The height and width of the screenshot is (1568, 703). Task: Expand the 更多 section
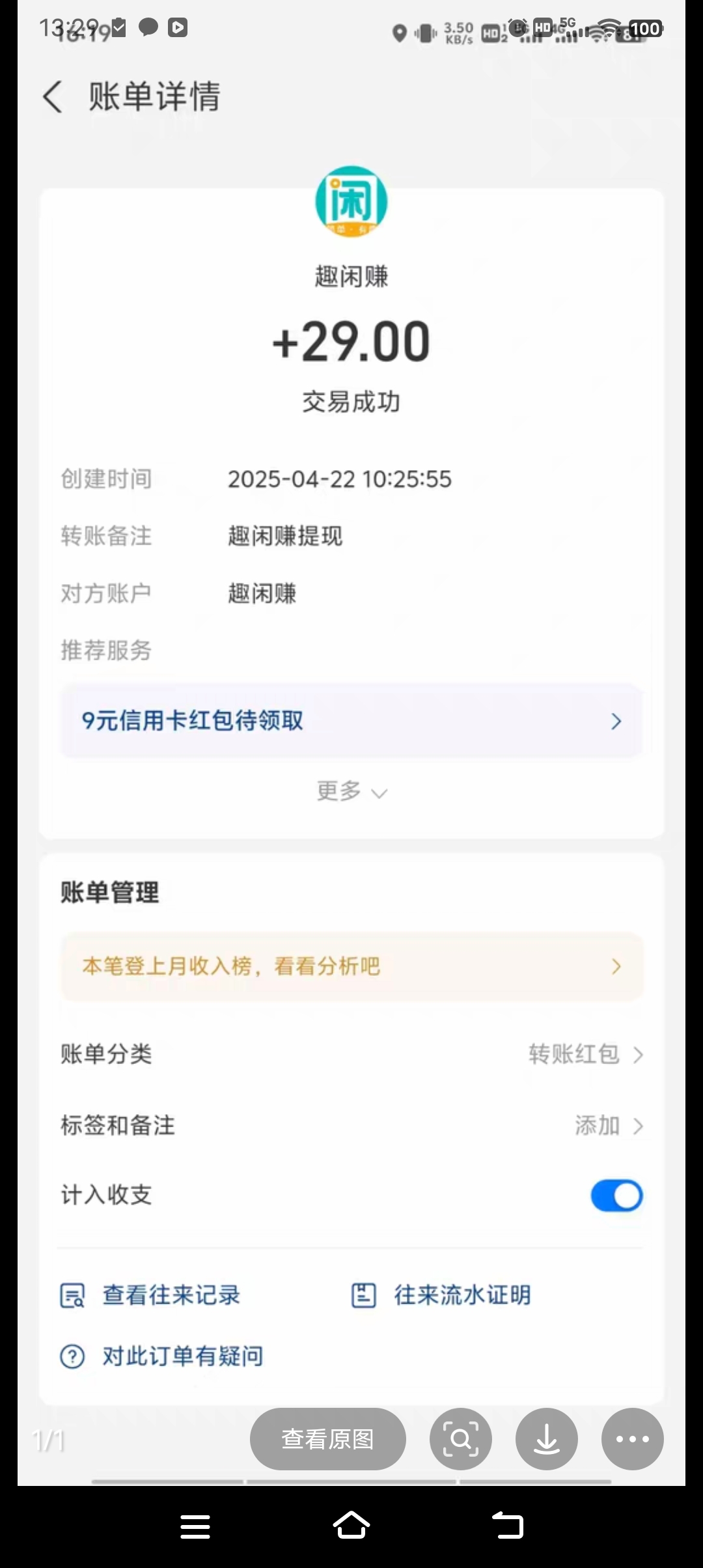pos(351,791)
